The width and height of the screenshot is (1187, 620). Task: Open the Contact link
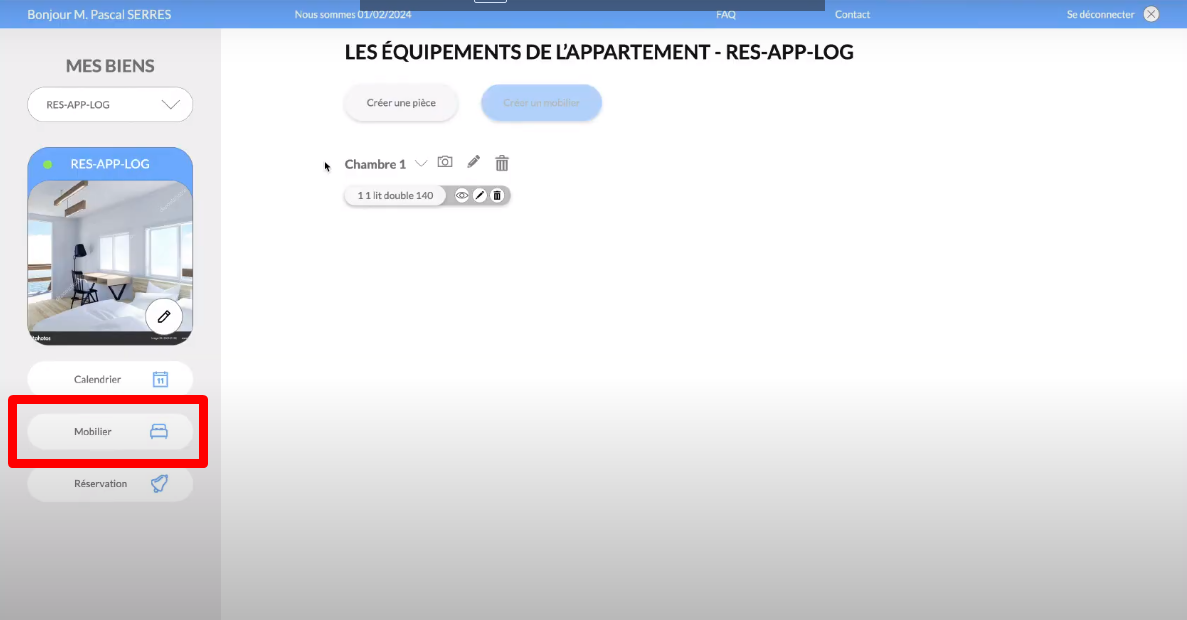coord(852,14)
